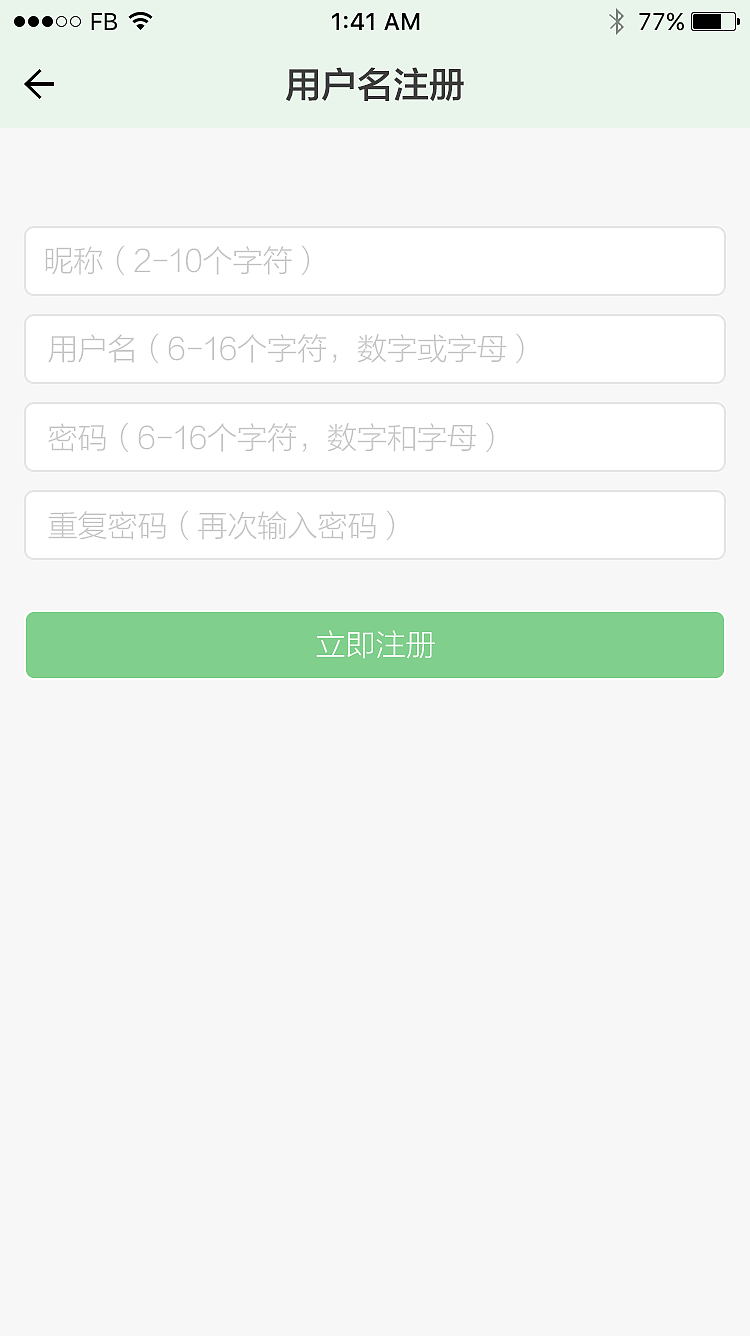
Task: Select the header bar of the registration page
Action: (375, 86)
